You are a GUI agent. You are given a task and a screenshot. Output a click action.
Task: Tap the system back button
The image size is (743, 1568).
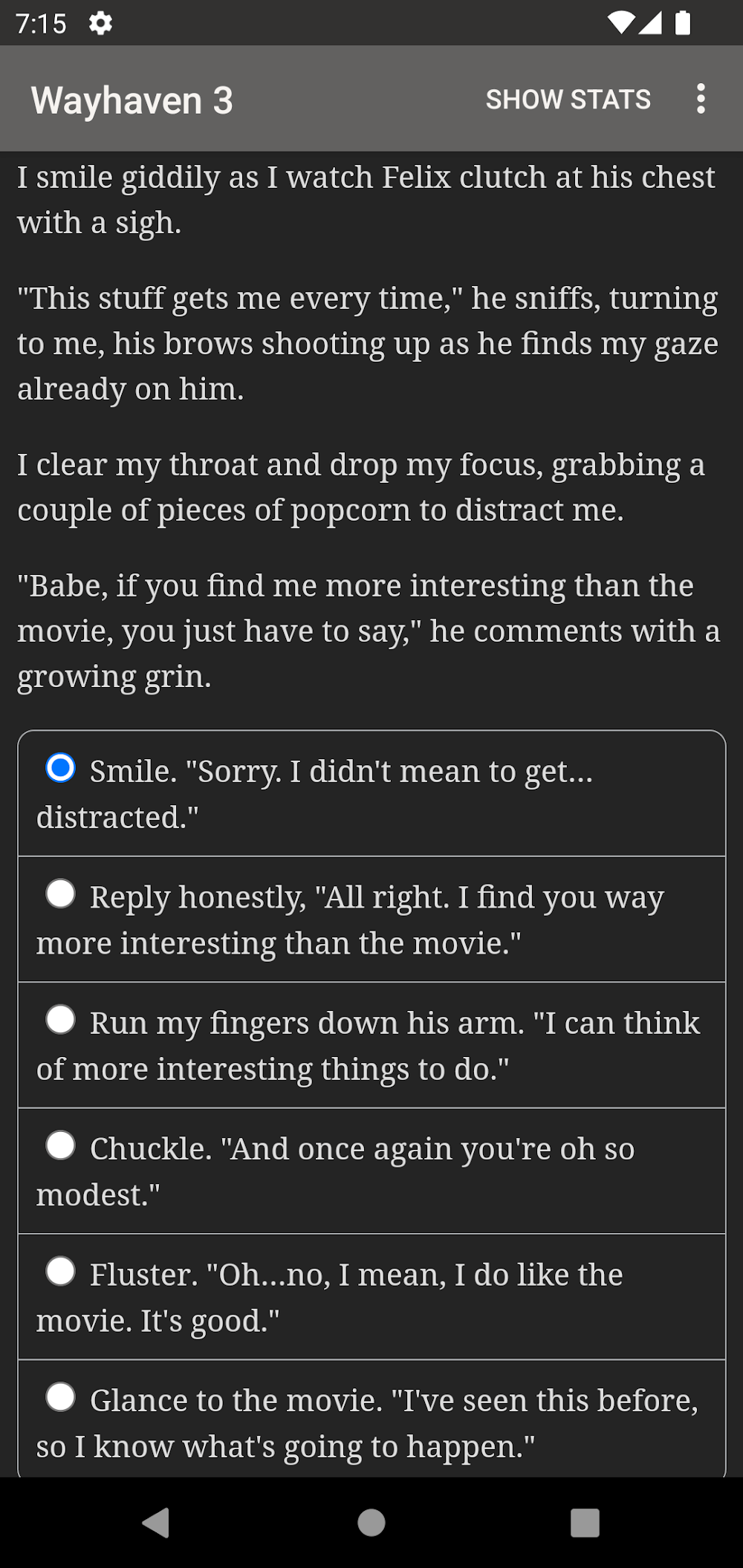click(x=156, y=1523)
